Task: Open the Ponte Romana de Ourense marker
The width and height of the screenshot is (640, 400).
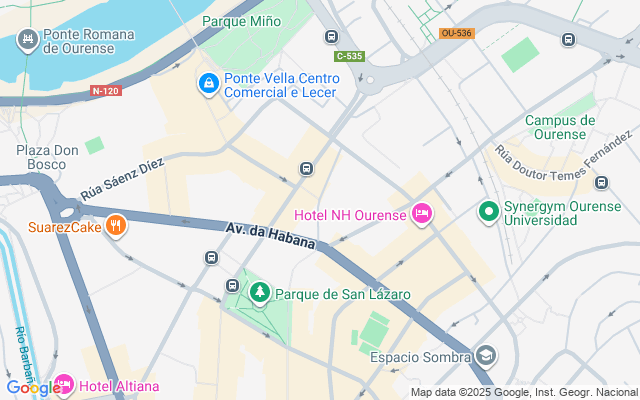Action: click(x=28, y=41)
